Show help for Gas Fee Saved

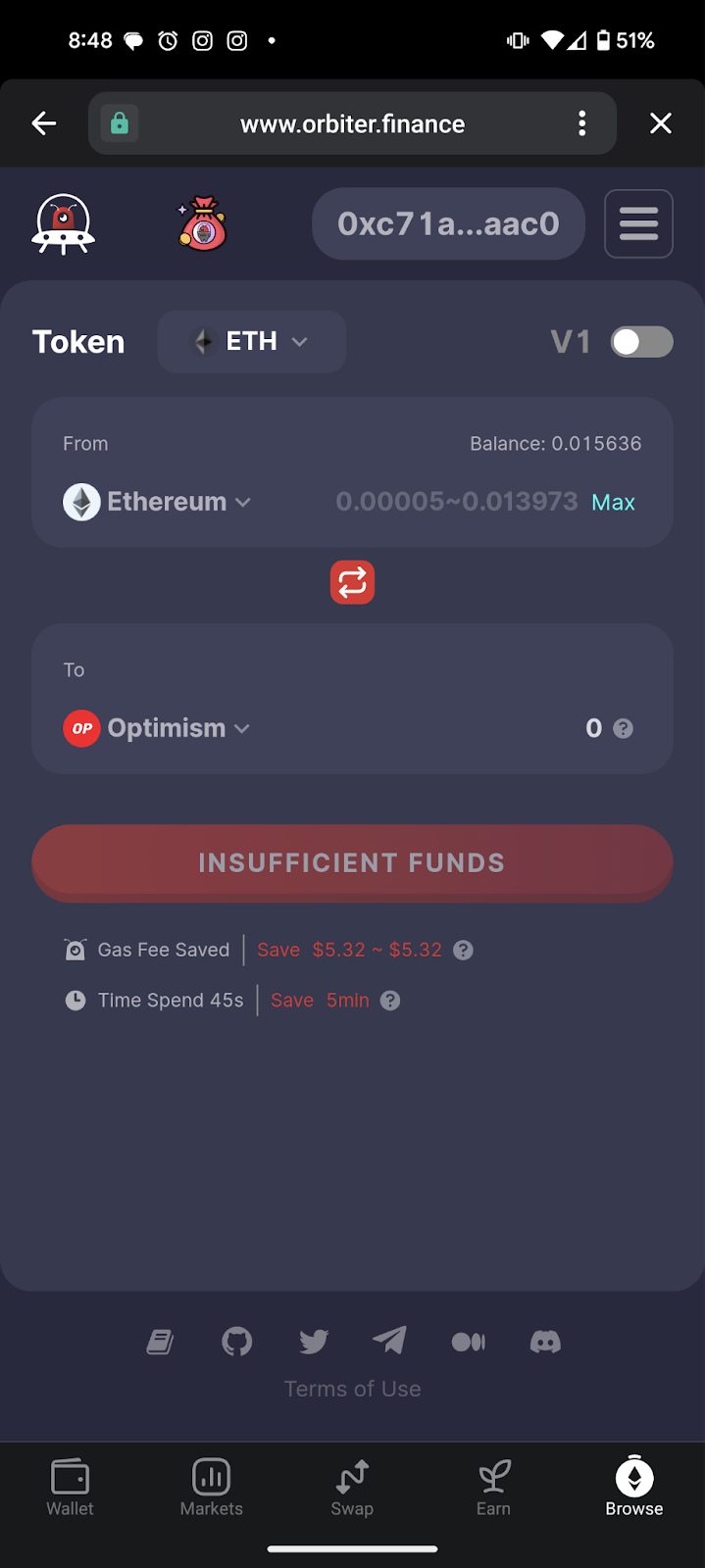tap(464, 950)
